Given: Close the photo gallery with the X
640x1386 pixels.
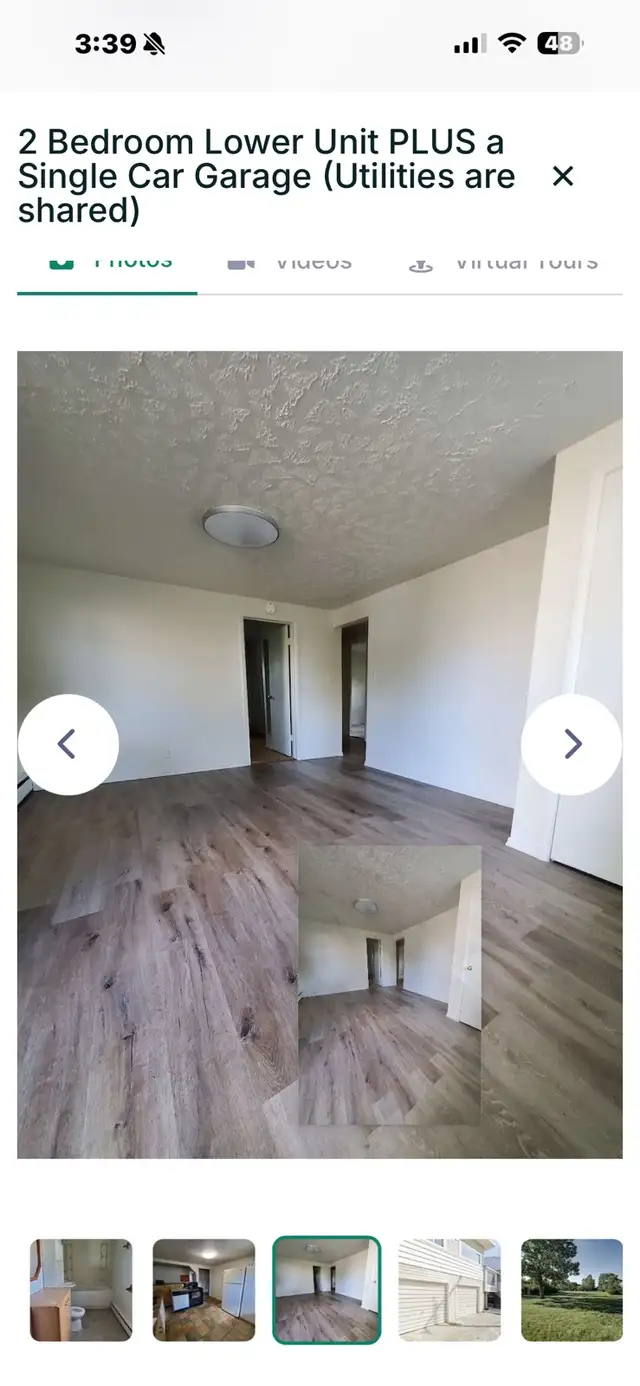Looking at the screenshot, I should click(x=563, y=177).
